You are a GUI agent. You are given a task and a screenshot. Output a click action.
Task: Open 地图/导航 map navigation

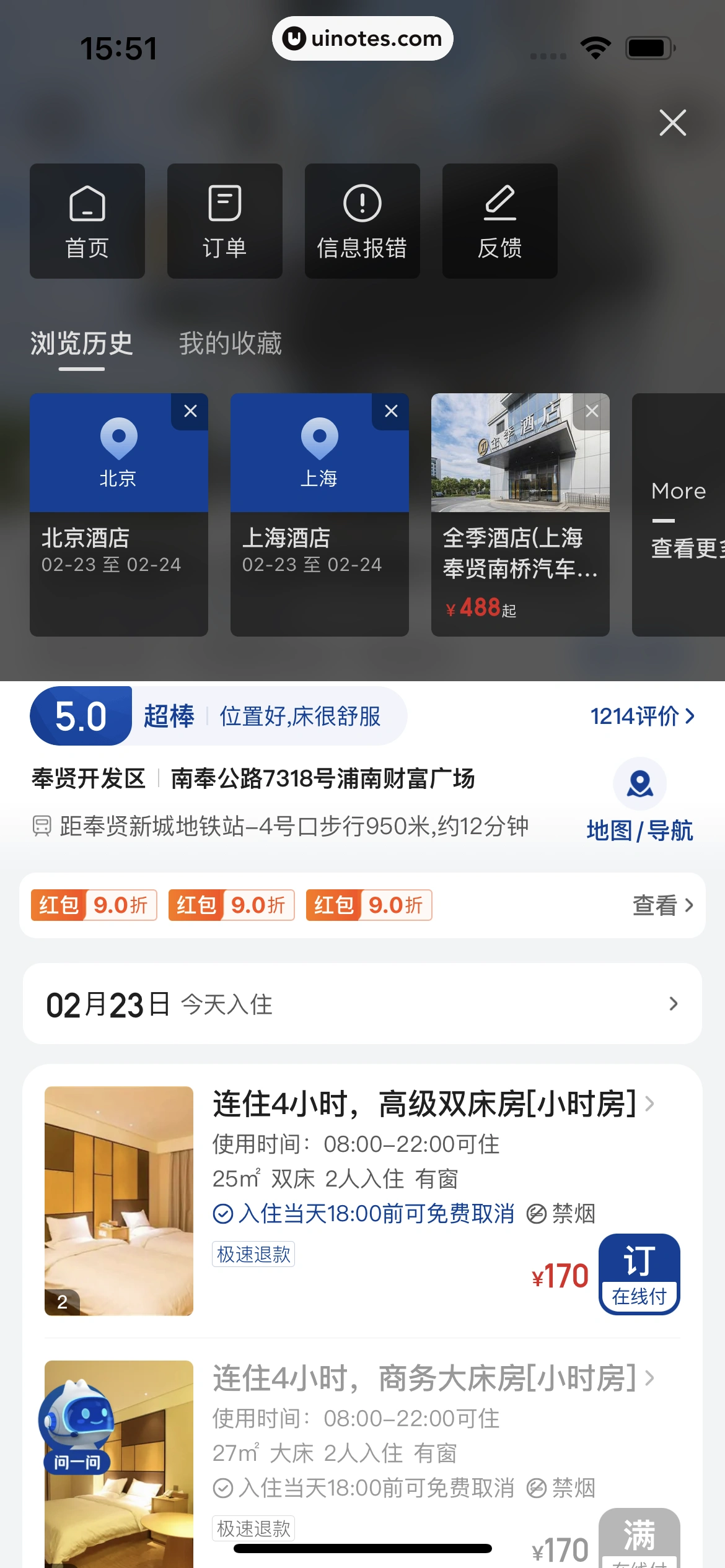639,800
